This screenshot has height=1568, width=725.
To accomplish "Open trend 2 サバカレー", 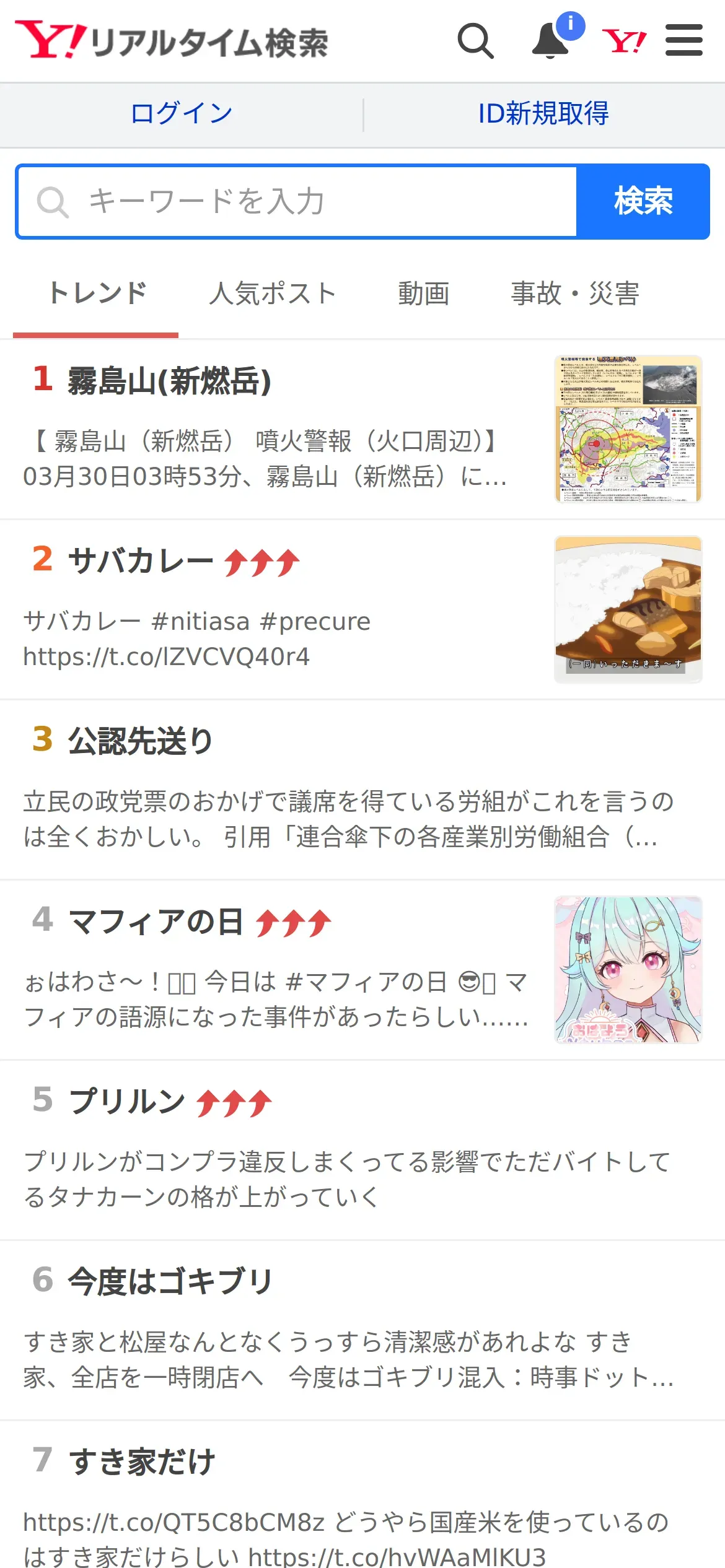I will pos(362,609).
